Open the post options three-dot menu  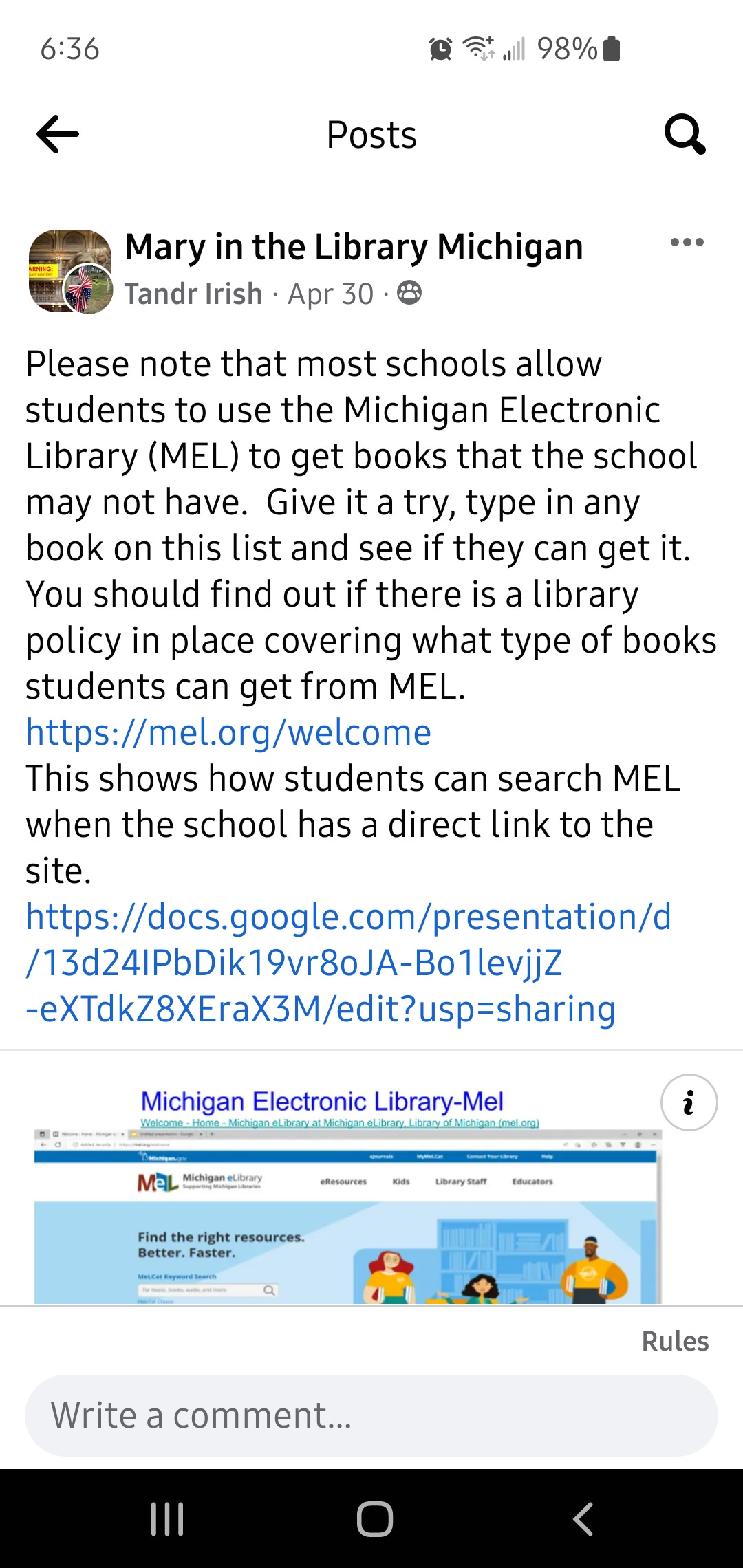pyautogui.click(x=687, y=242)
